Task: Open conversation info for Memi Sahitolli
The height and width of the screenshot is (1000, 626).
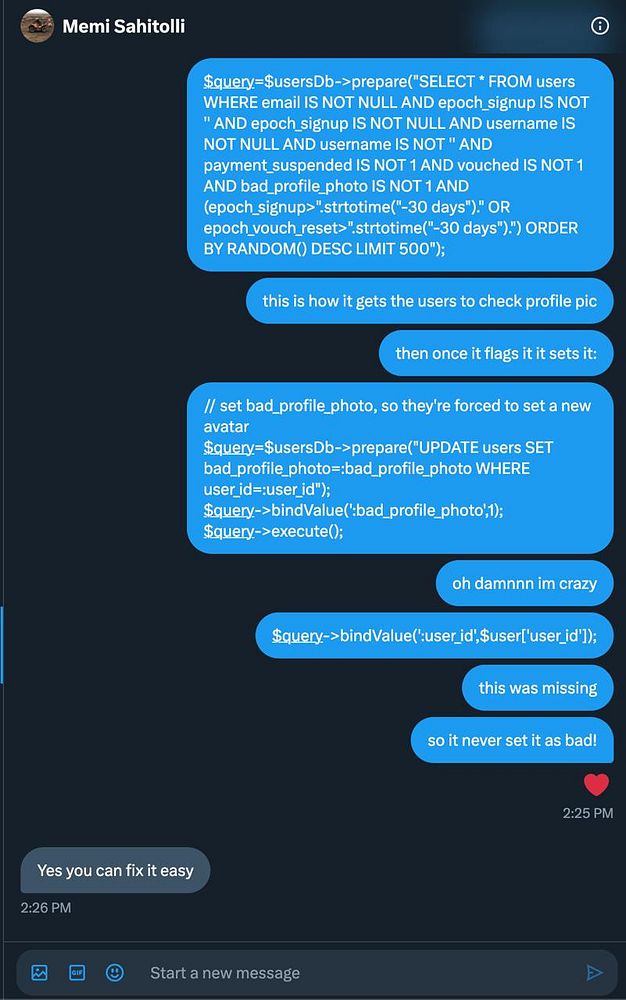Action: [x=600, y=26]
